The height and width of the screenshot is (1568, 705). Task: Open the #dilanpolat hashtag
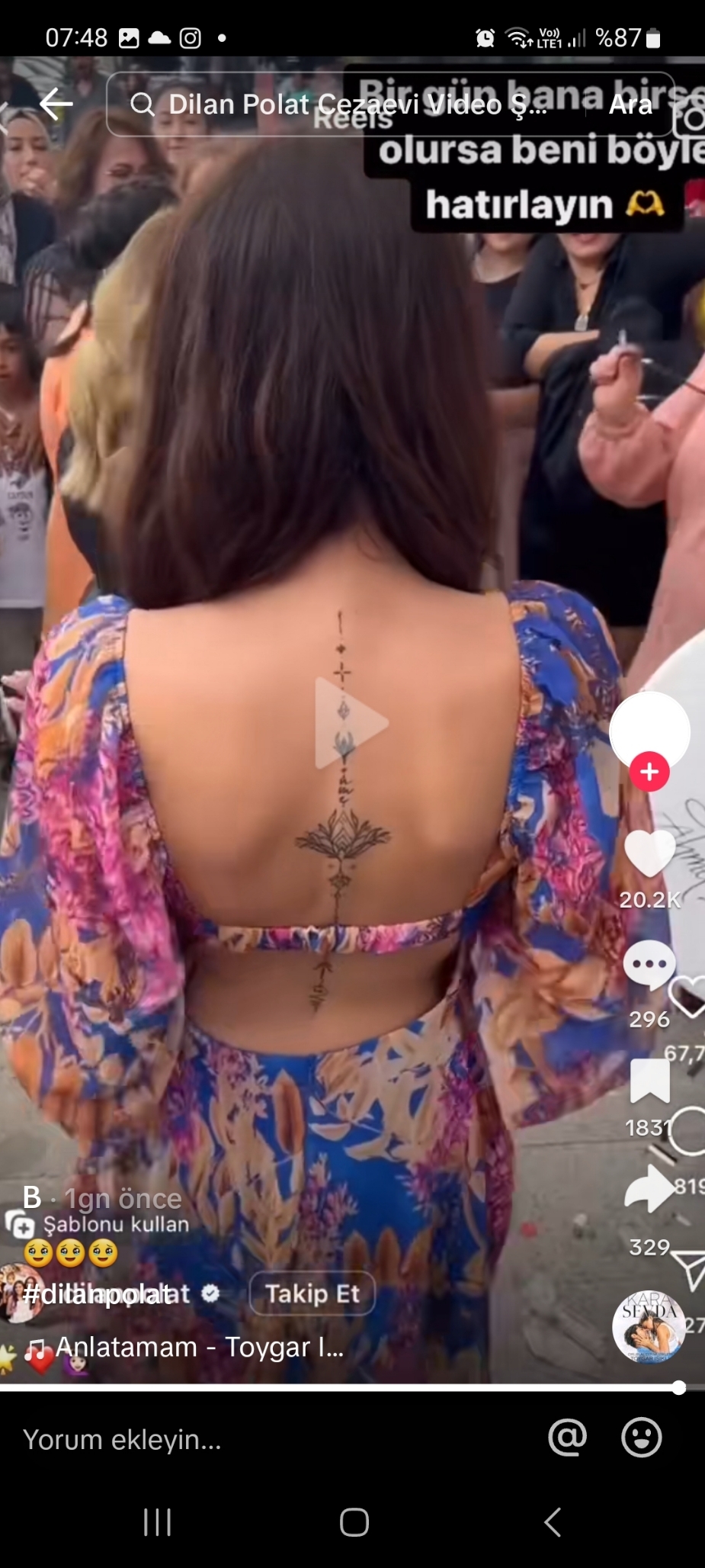97,1294
